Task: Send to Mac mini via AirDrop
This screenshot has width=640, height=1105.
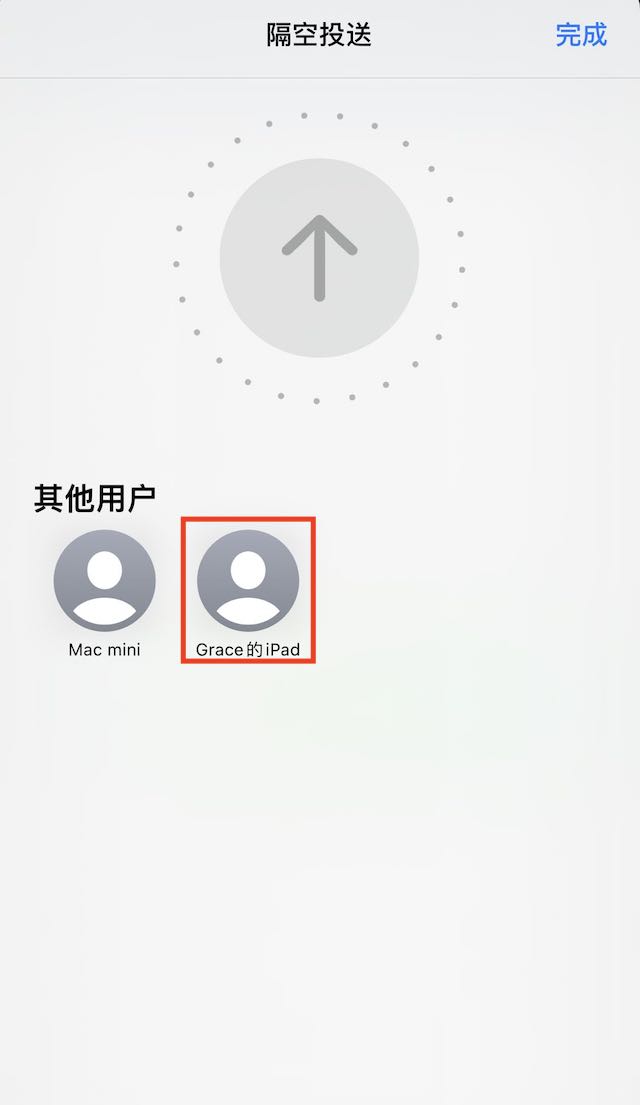Action: click(104, 581)
